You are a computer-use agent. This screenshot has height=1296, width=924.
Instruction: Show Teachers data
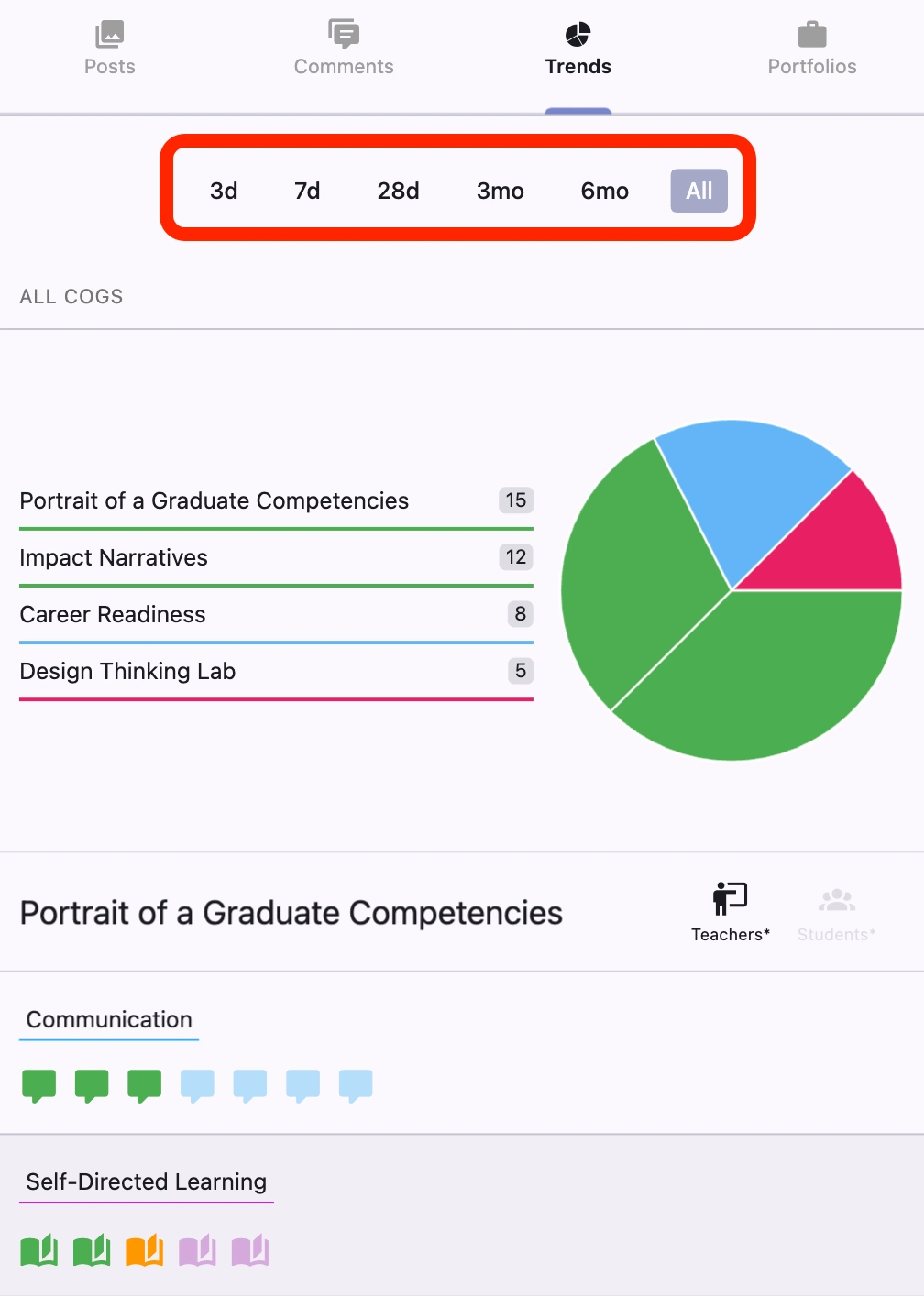[730, 912]
